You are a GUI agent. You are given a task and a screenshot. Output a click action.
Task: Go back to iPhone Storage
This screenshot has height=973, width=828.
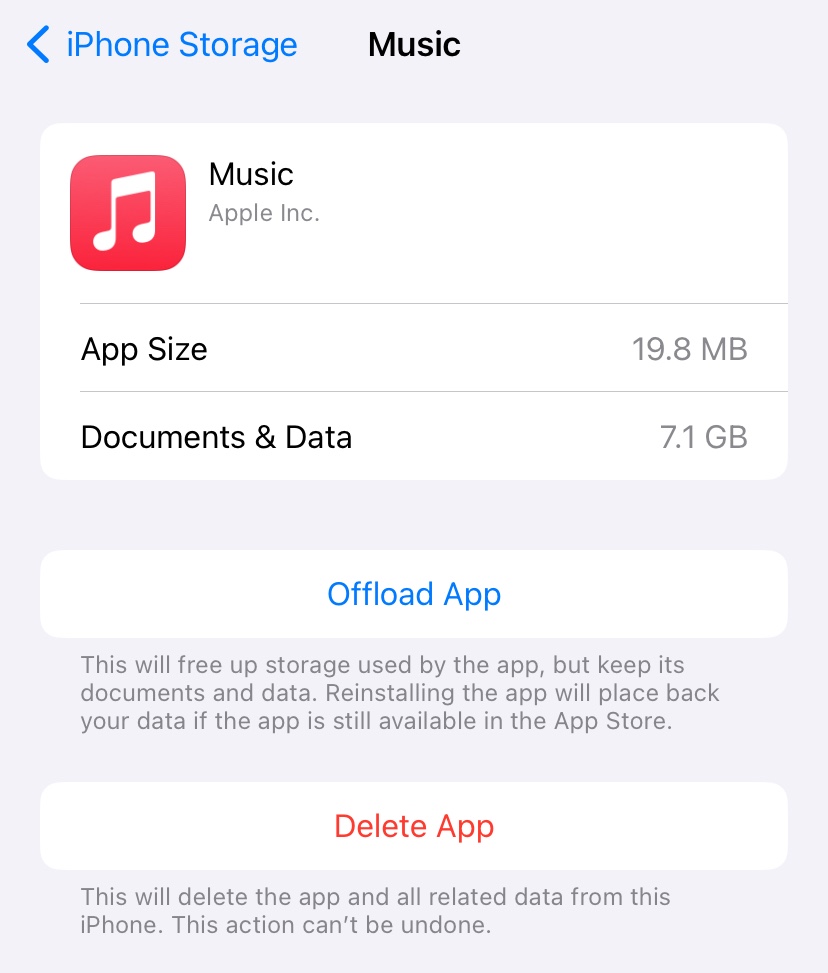tap(163, 45)
